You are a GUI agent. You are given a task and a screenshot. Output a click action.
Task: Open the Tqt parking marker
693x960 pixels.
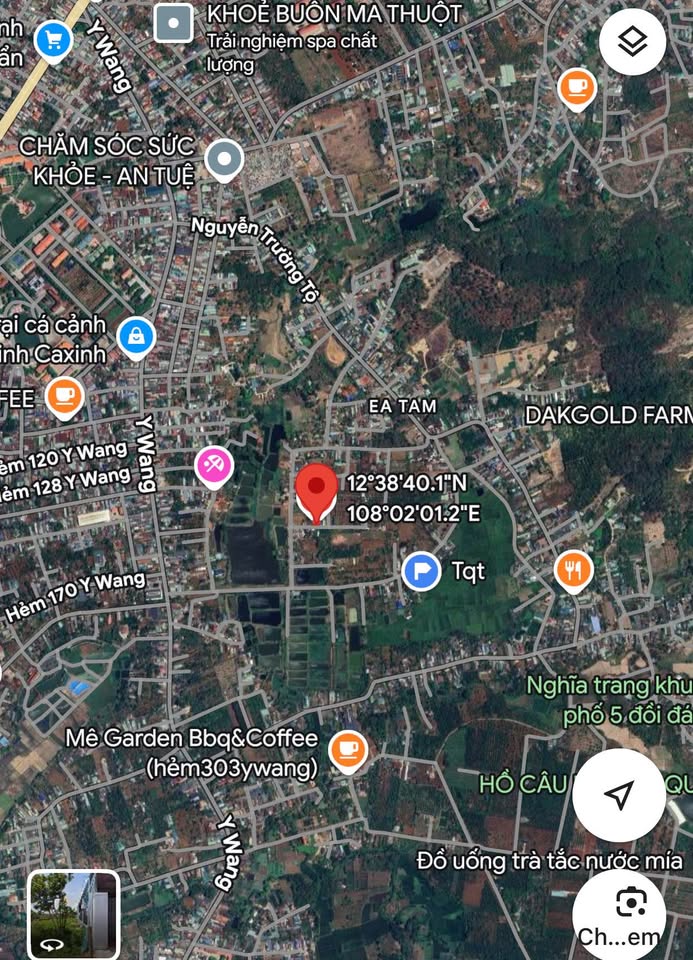pyautogui.click(x=421, y=571)
